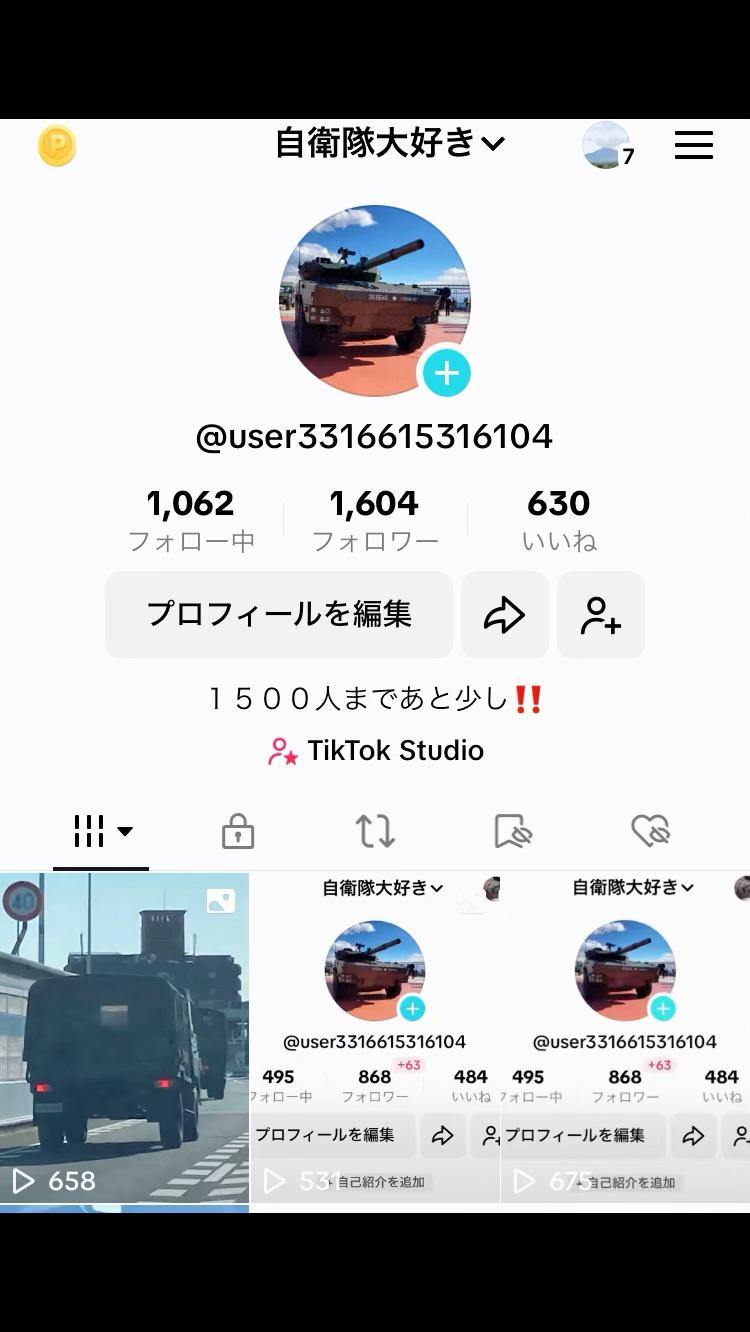The width and height of the screenshot is (750, 1332).
Task: Change profile photo with the plus badge
Action: point(446,373)
